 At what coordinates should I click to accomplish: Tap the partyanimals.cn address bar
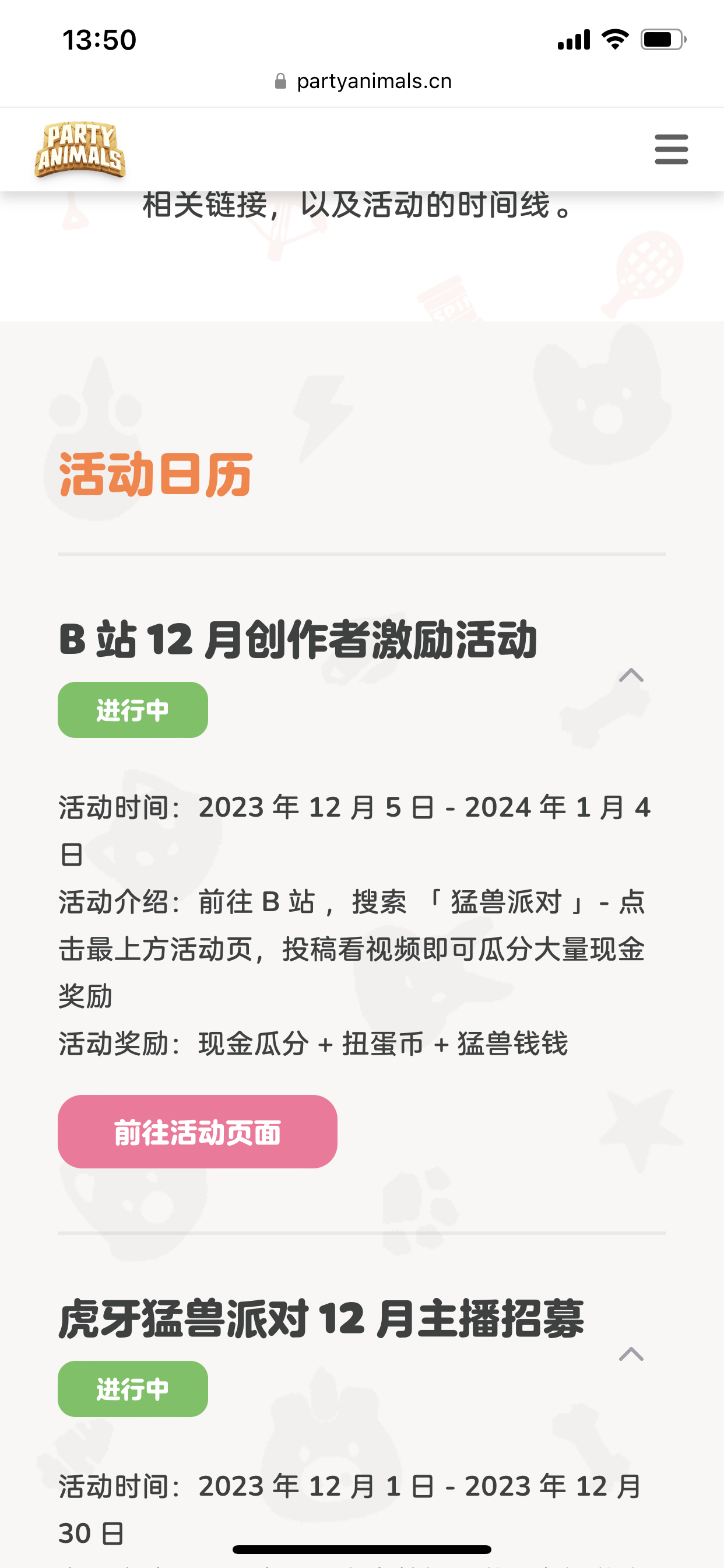[363, 81]
